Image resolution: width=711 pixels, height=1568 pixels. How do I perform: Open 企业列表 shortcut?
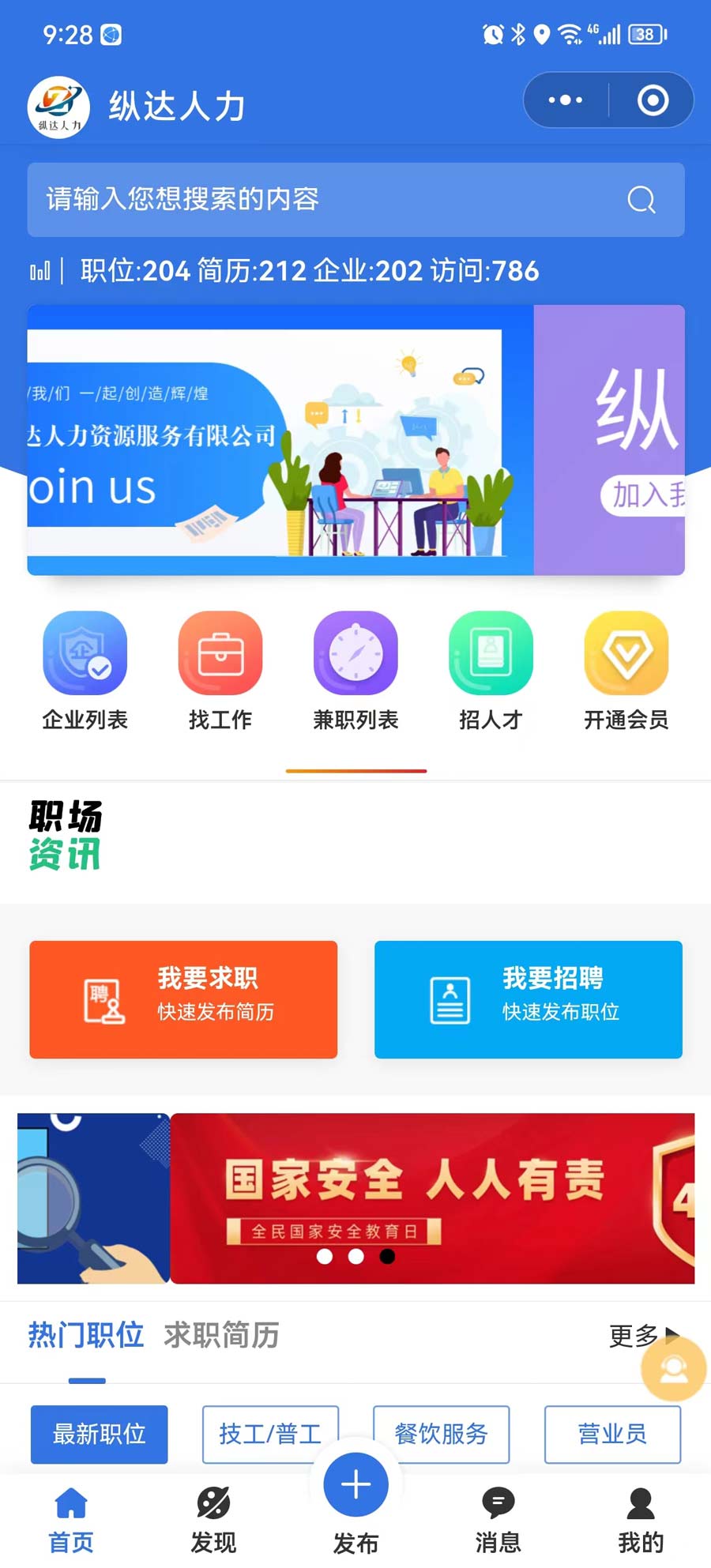85,670
